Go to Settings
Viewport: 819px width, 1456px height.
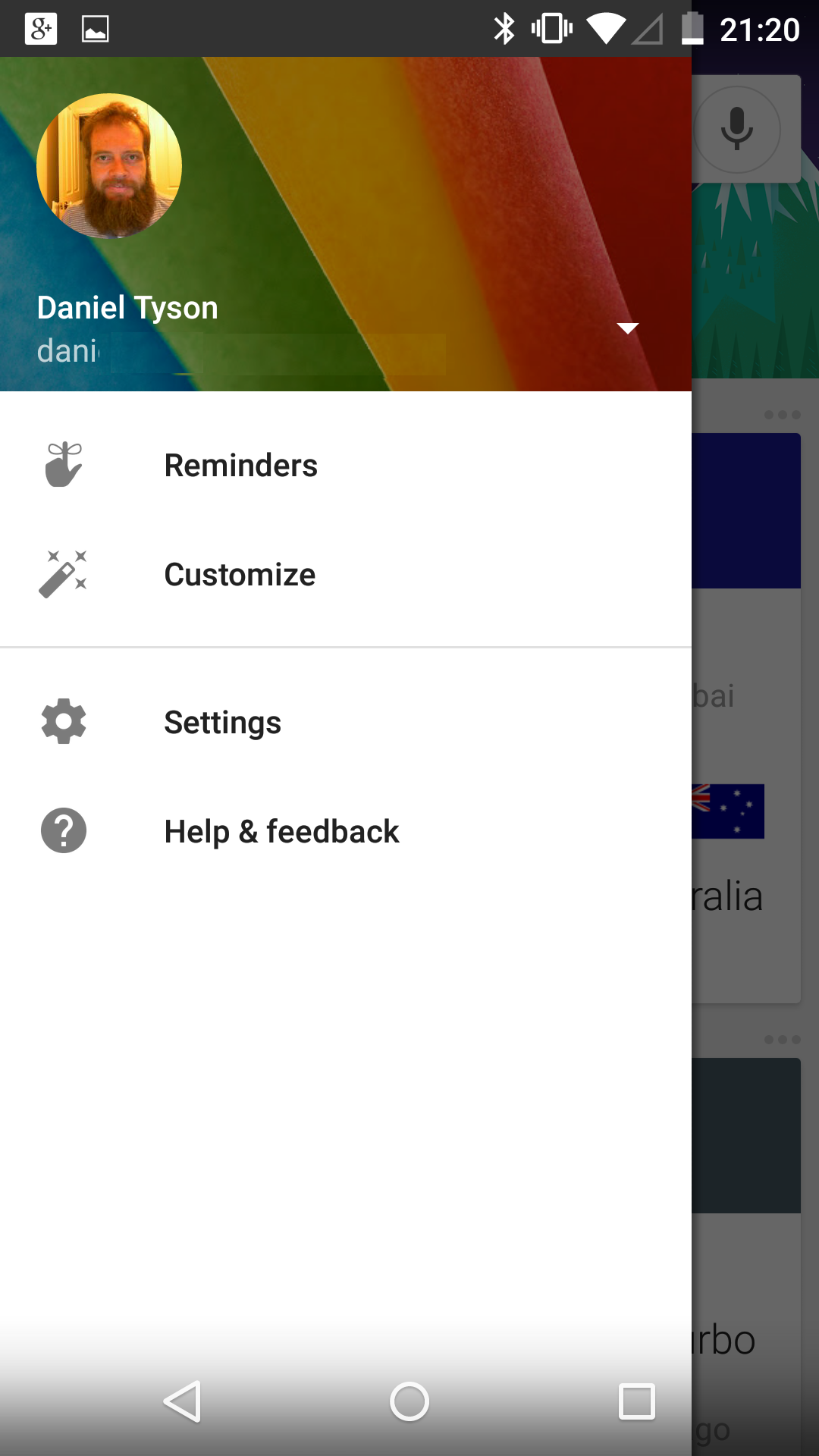(346, 722)
